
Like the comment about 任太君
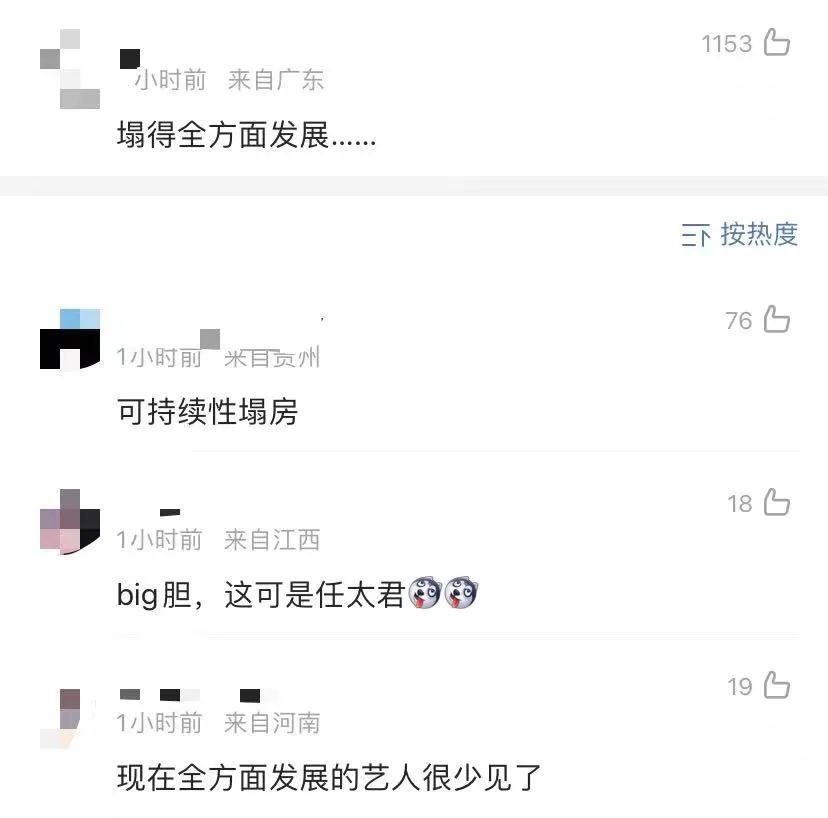pos(776,503)
